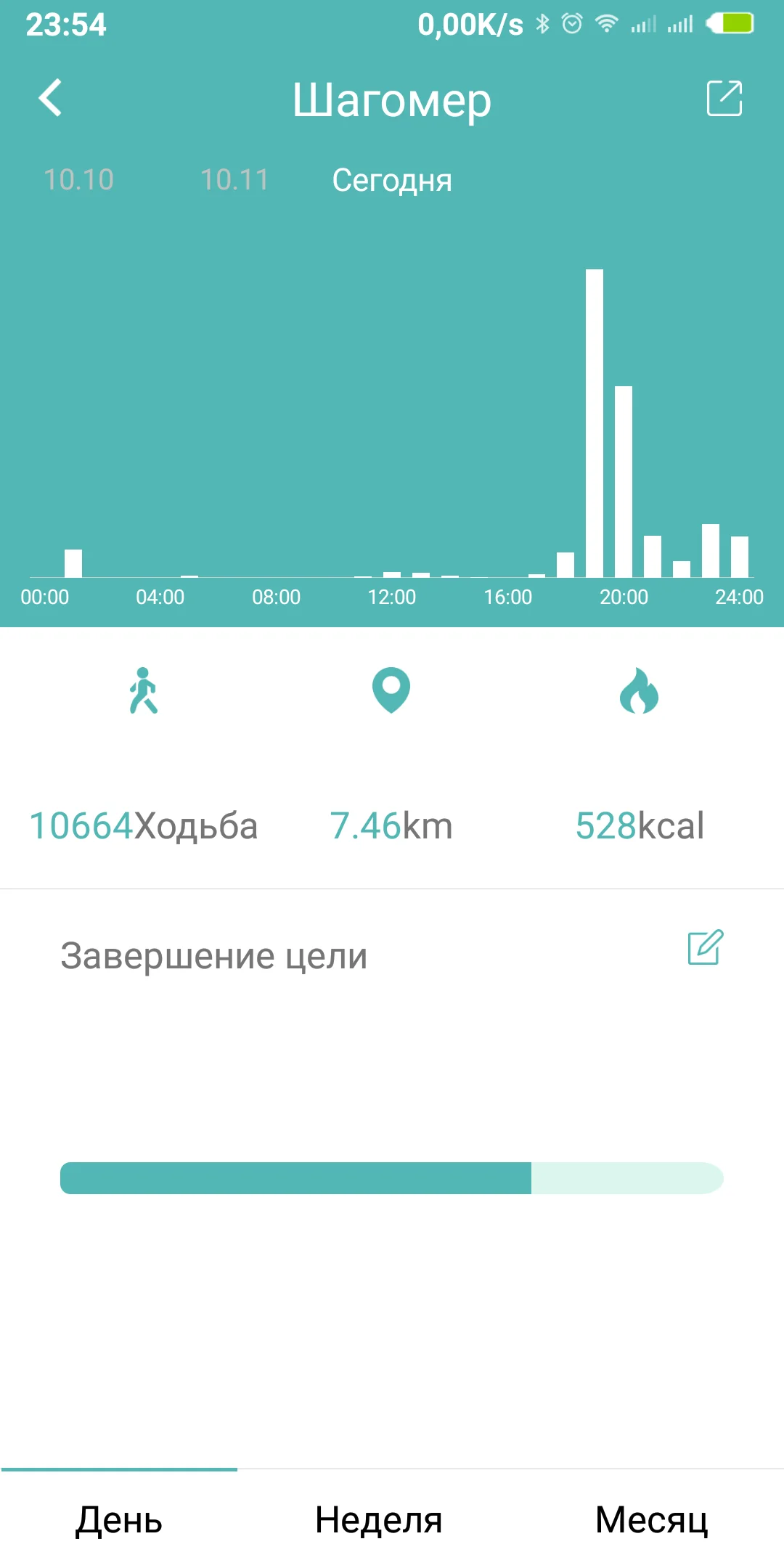
Task: Go back from the Шагомер screen
Action: (50, 98)
